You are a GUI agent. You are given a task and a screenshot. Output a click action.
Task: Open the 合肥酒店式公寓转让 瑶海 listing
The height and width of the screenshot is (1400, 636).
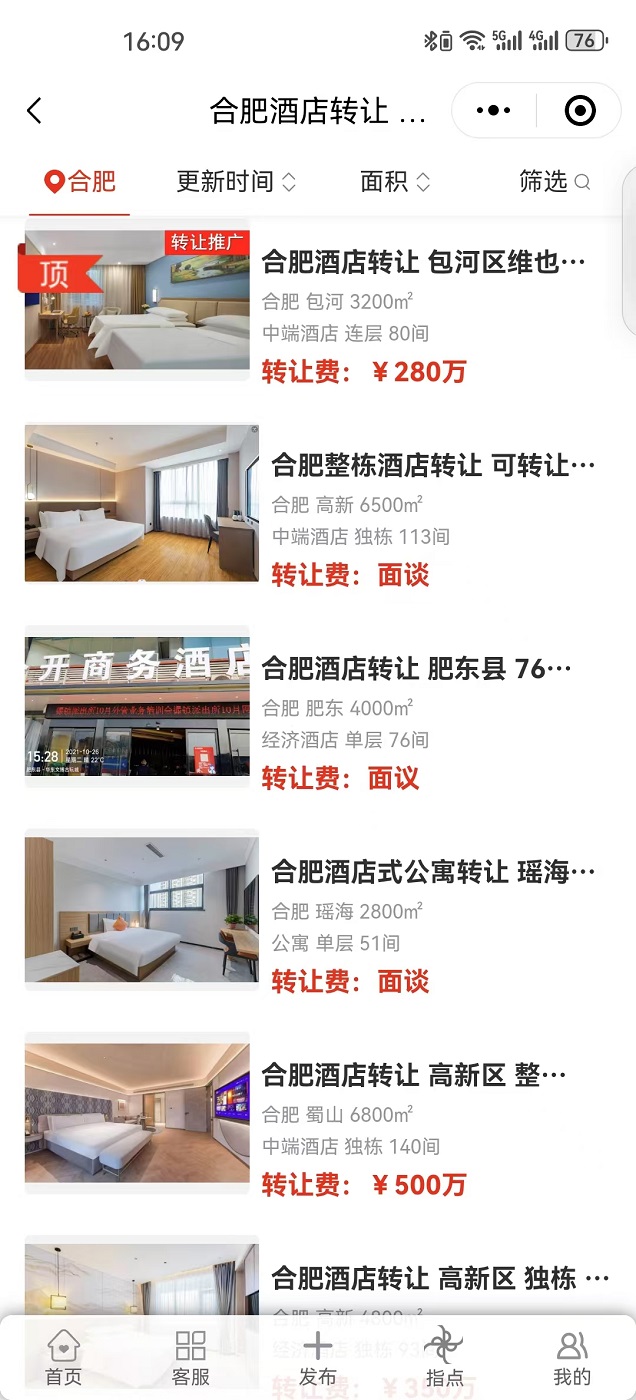pos(433,872)
